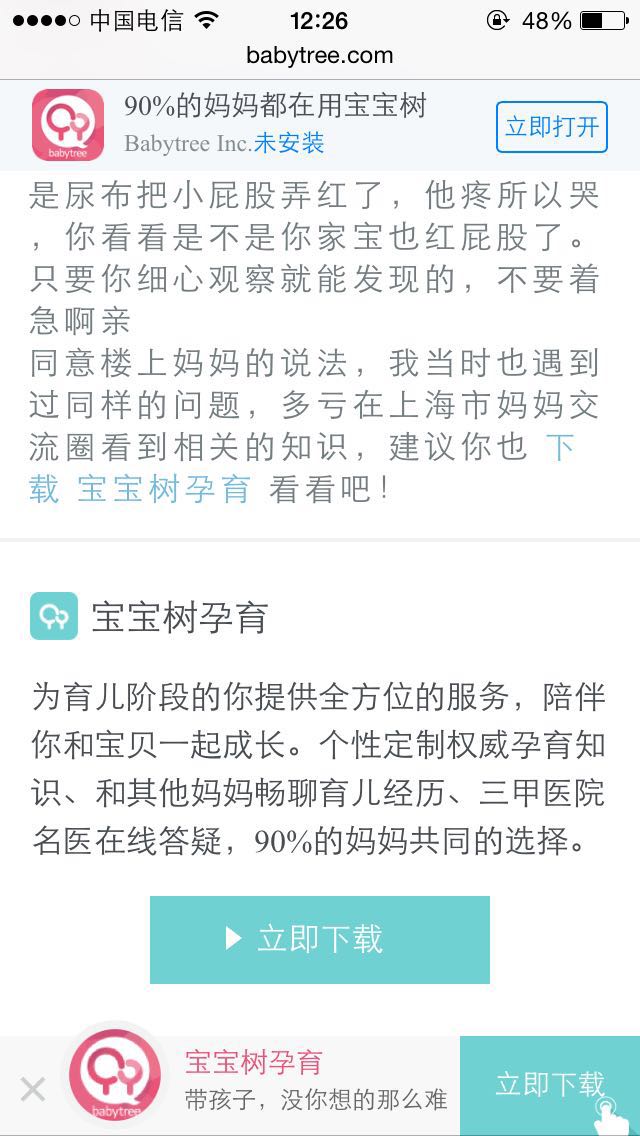The width and height of the screenshot is (640, 1136).
Task: Dismiss the bottom banner with the X
Action: pos(33,1089)
